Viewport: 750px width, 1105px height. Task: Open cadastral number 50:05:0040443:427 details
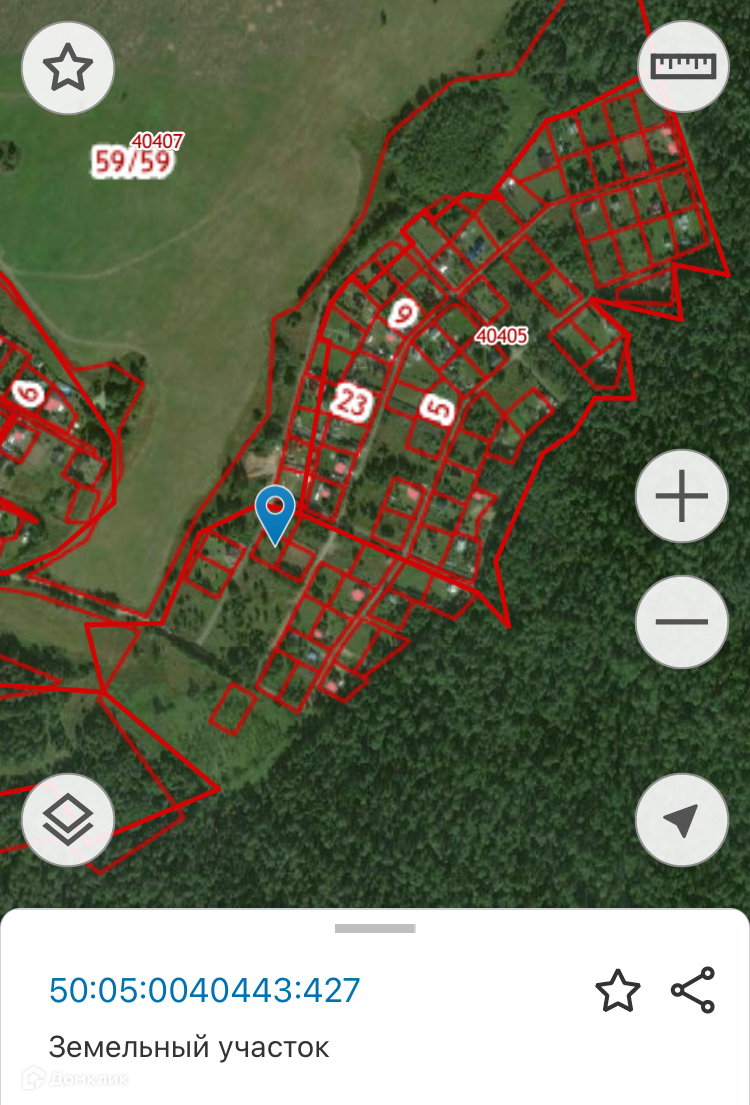[204, 990]
